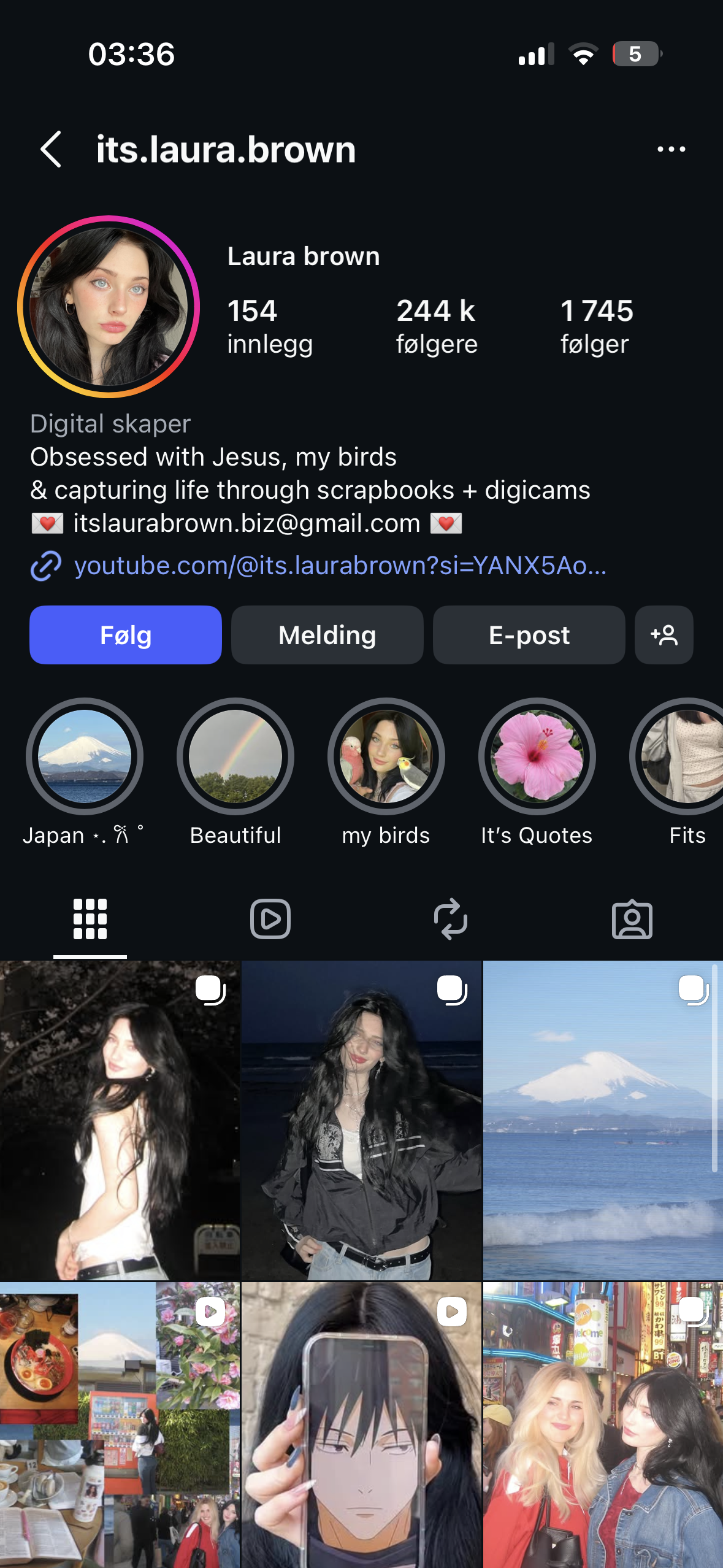This screenshot has width=723, height=1568.
Task: View Laura brown's story from profile picture
Action: [109, 307]
